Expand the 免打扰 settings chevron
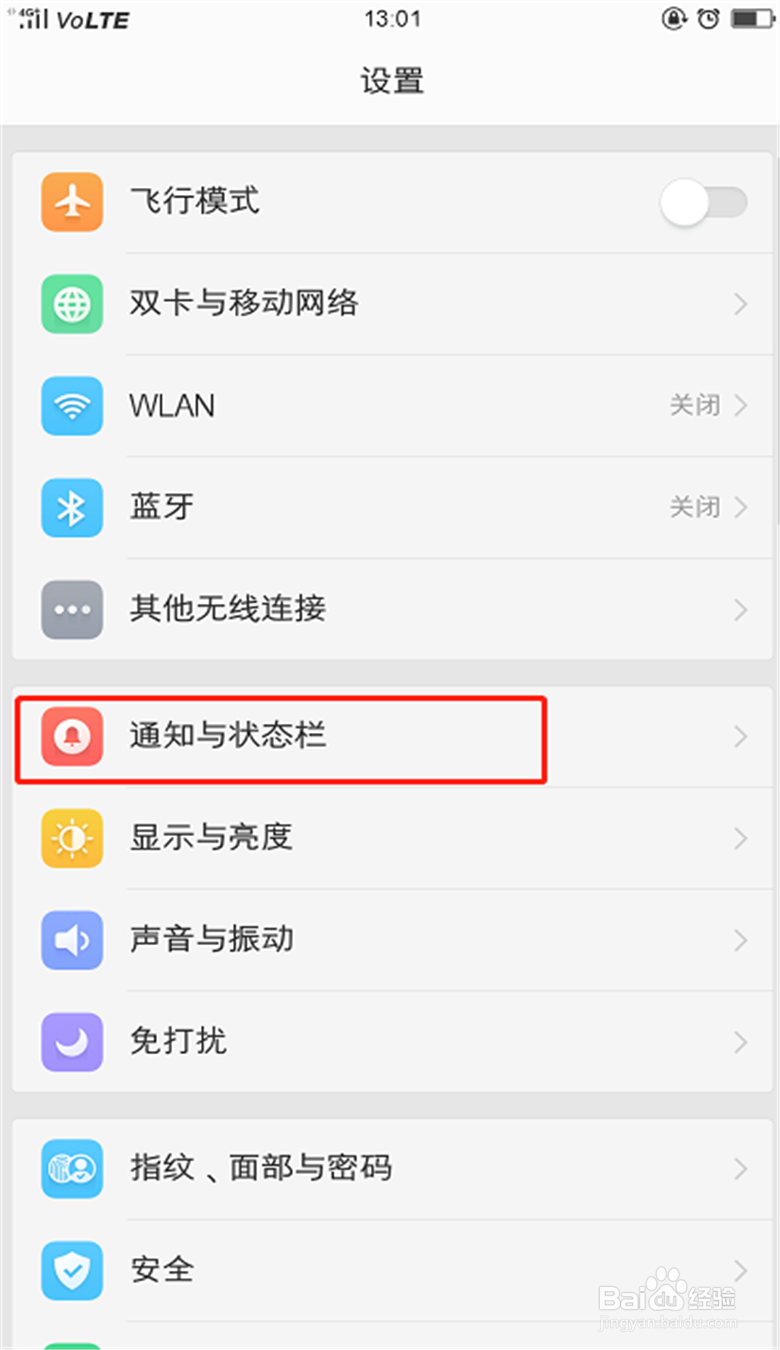780x1350 pixels. coord(741,1042)
